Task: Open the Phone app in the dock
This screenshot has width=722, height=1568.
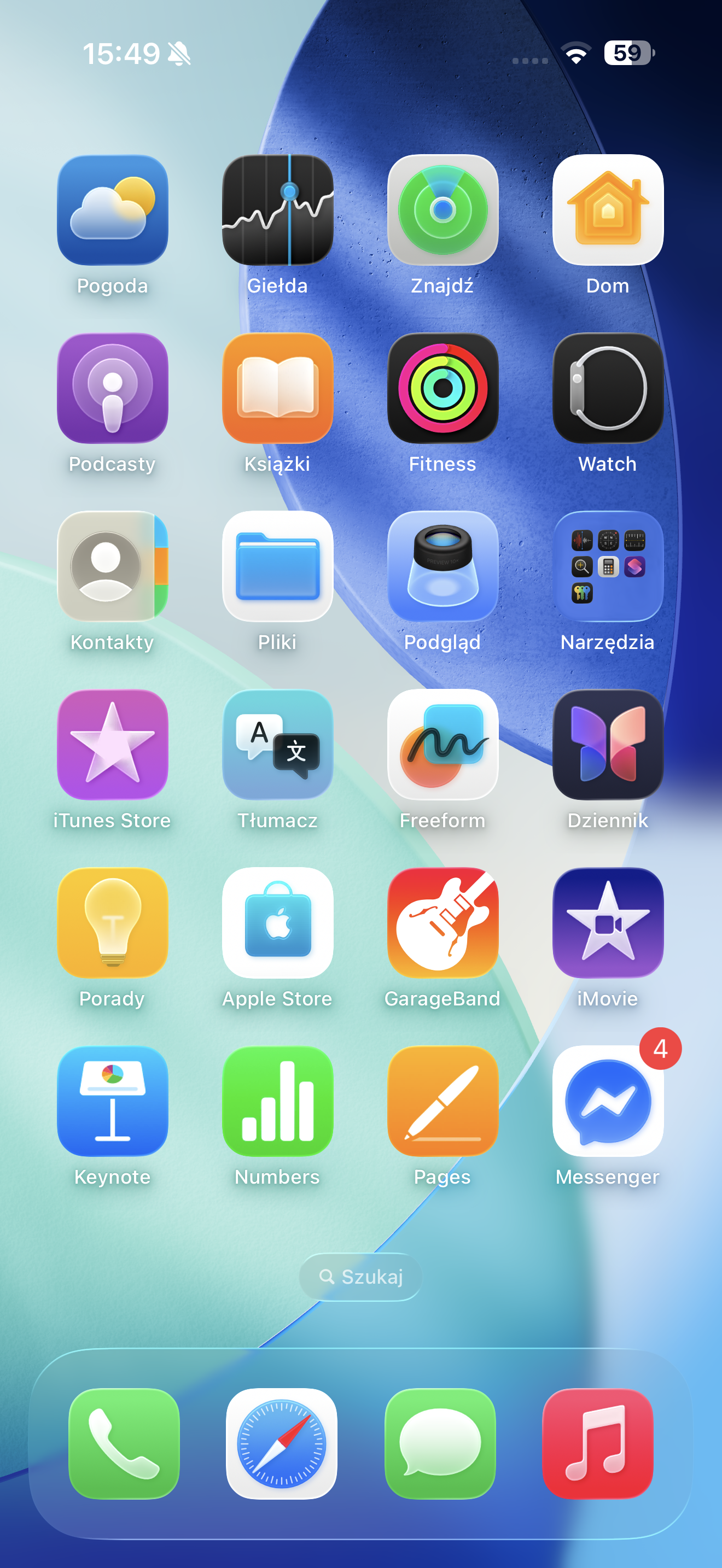Action: pos(124,1443)
